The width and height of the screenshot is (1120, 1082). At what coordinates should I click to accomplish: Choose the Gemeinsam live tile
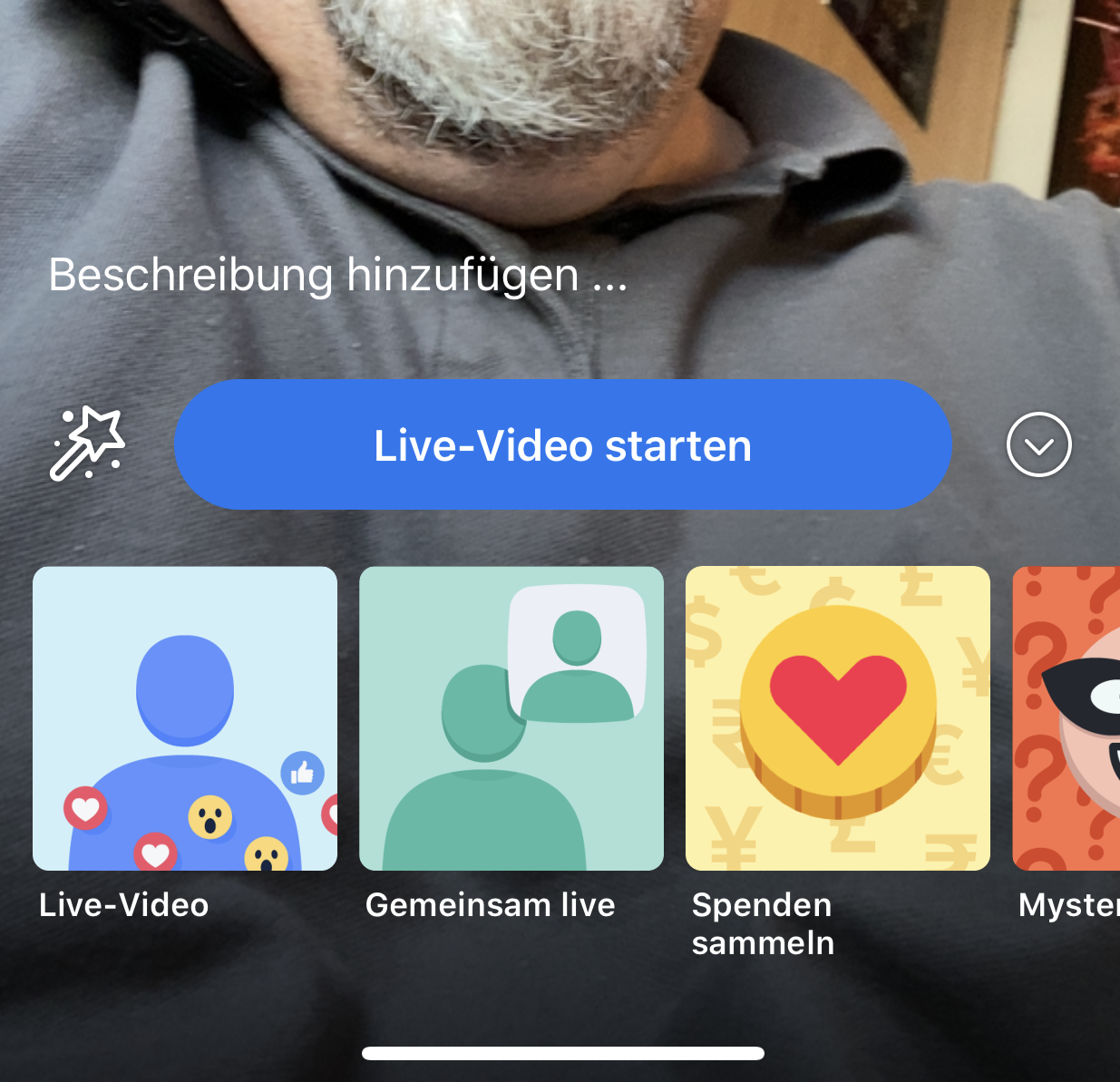click(x=511, y=718)
